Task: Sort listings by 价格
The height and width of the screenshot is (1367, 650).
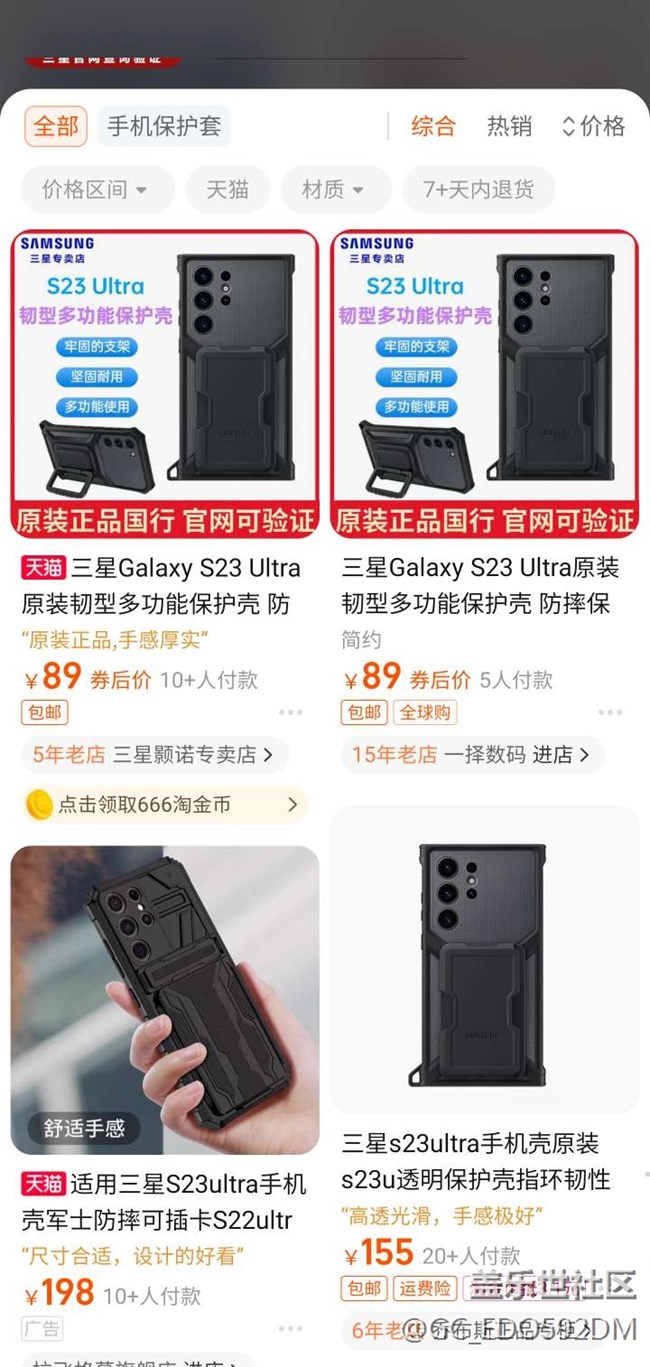Action: tap(593, 126)
